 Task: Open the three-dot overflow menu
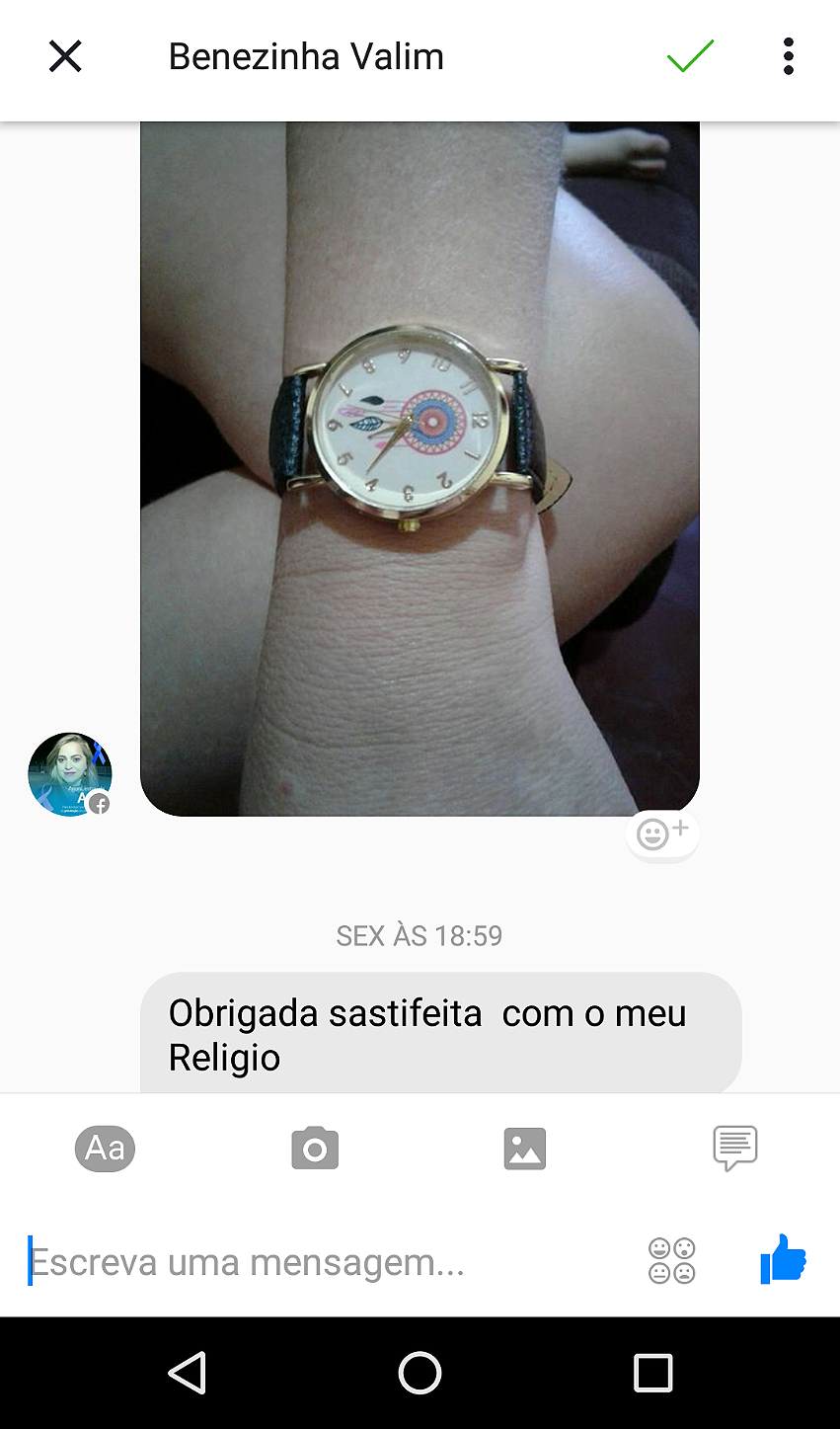click(x=788, y=56)
